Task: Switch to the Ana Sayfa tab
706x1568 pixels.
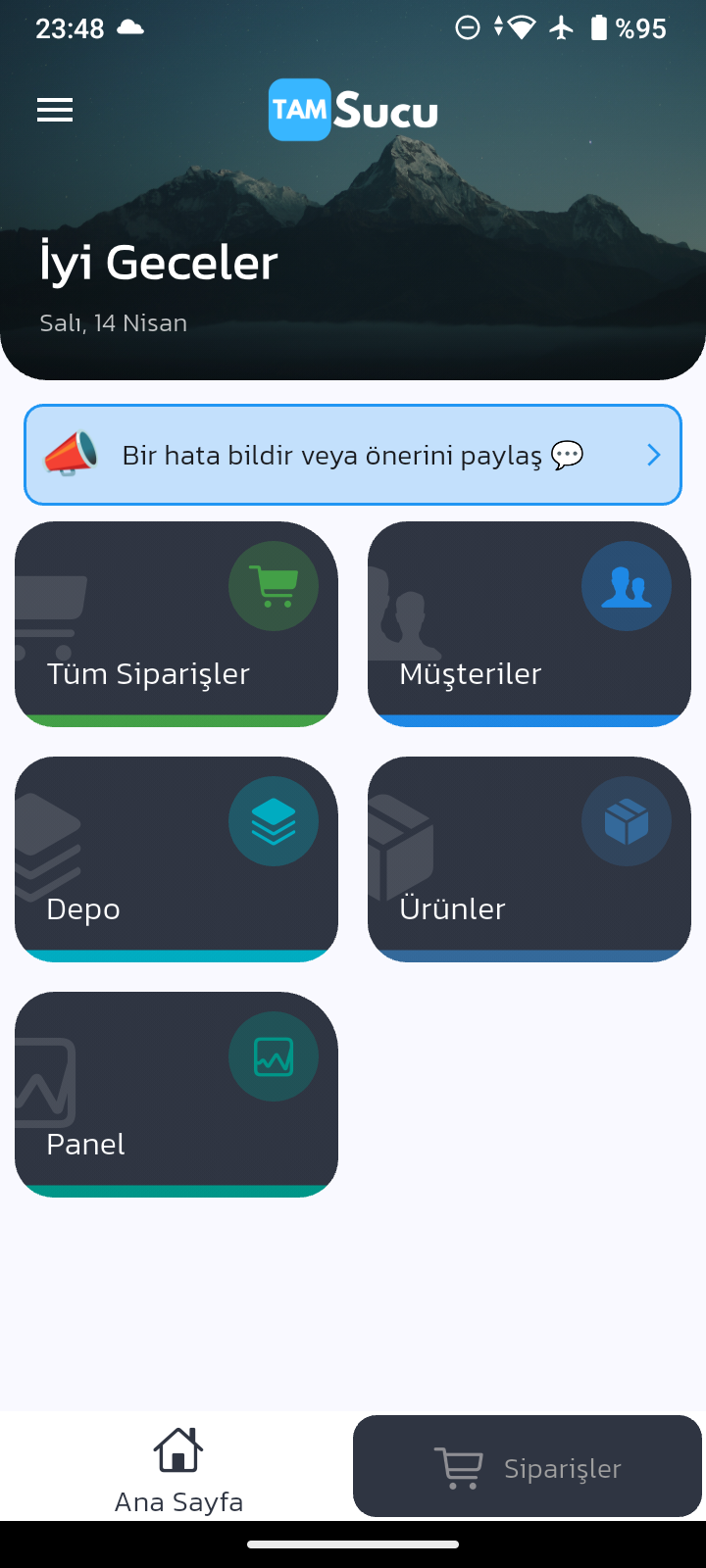Action: tap(178, 1468)
